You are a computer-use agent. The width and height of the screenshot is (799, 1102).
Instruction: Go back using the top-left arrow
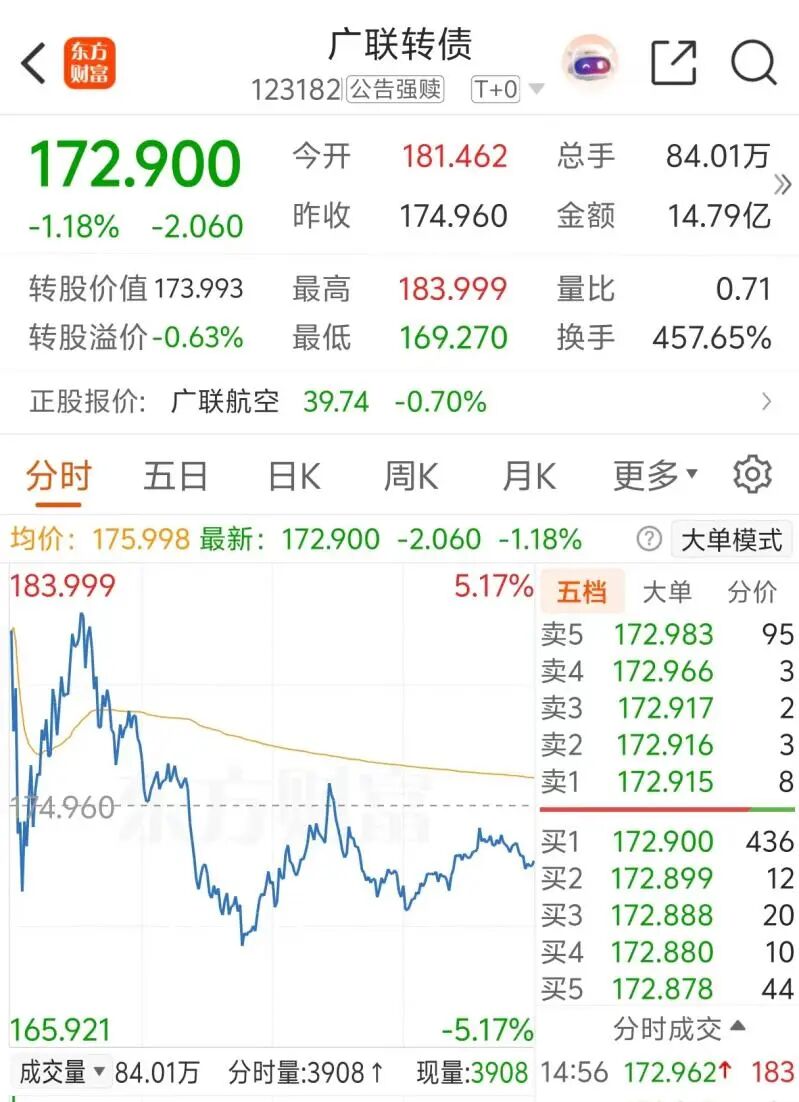point(33,64)
